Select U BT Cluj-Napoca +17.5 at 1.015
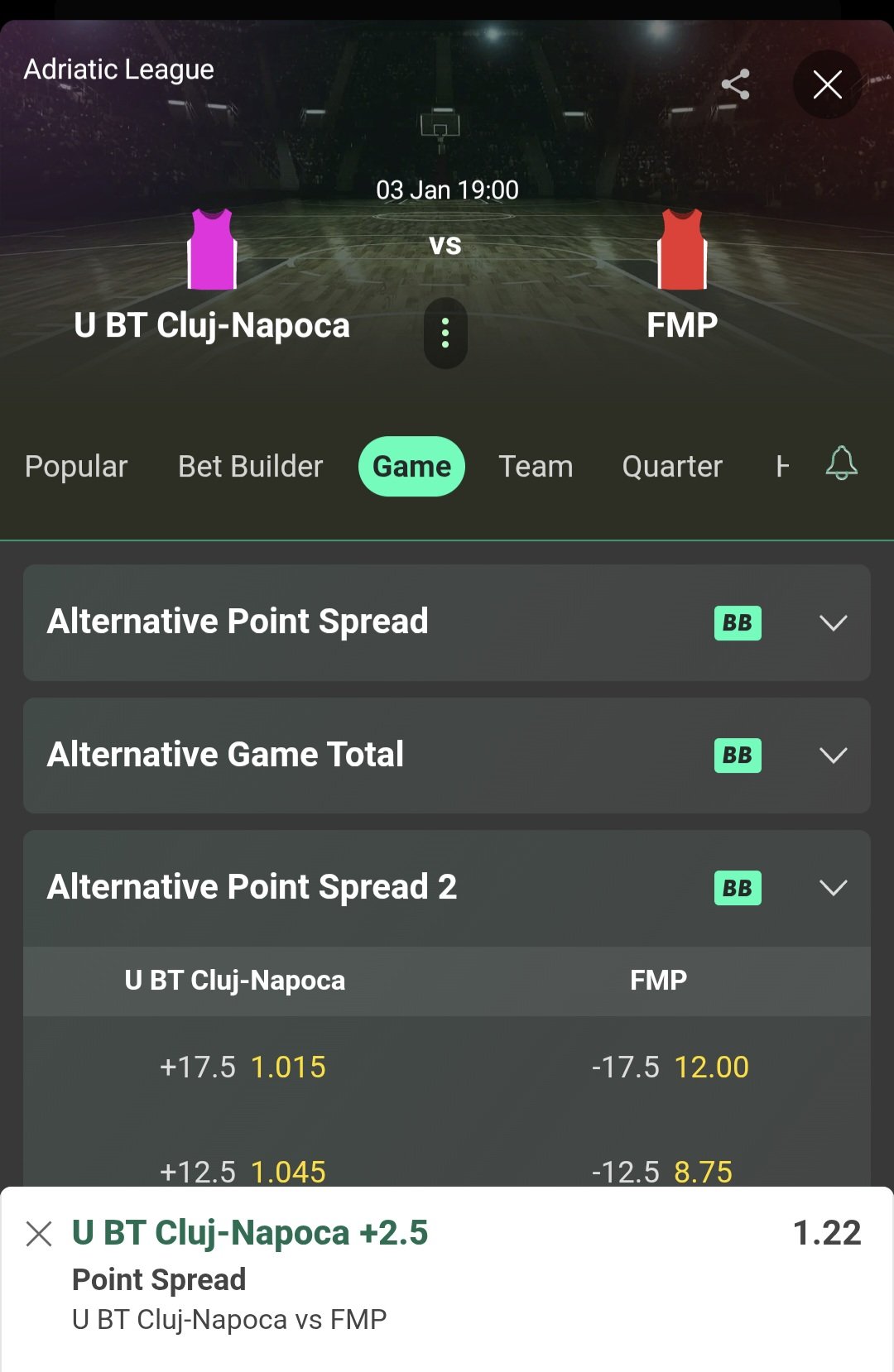The height and width of the screenshot is (1372, 894). coord(243,1067)
